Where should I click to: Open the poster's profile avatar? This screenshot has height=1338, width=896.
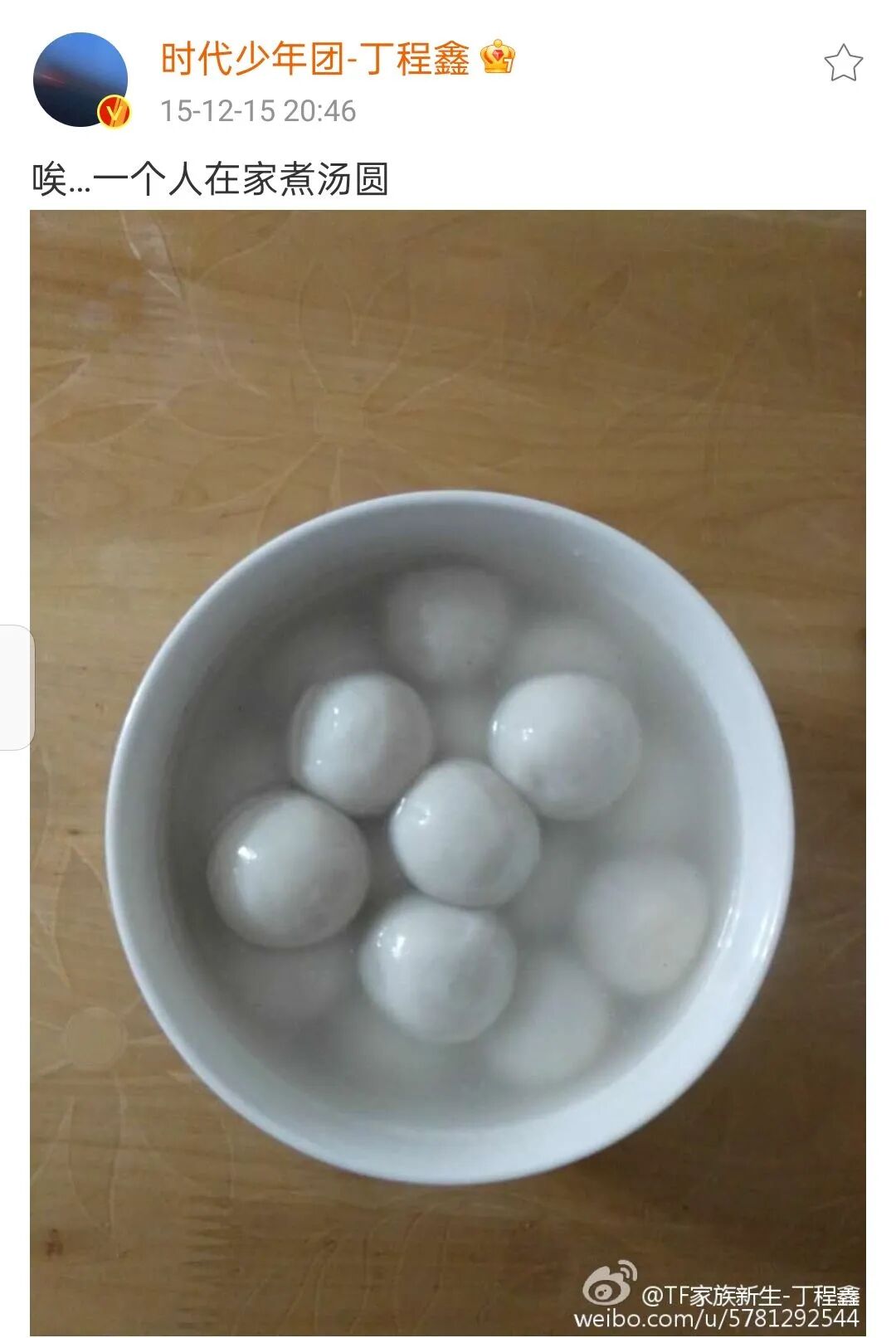click(80, 80)
